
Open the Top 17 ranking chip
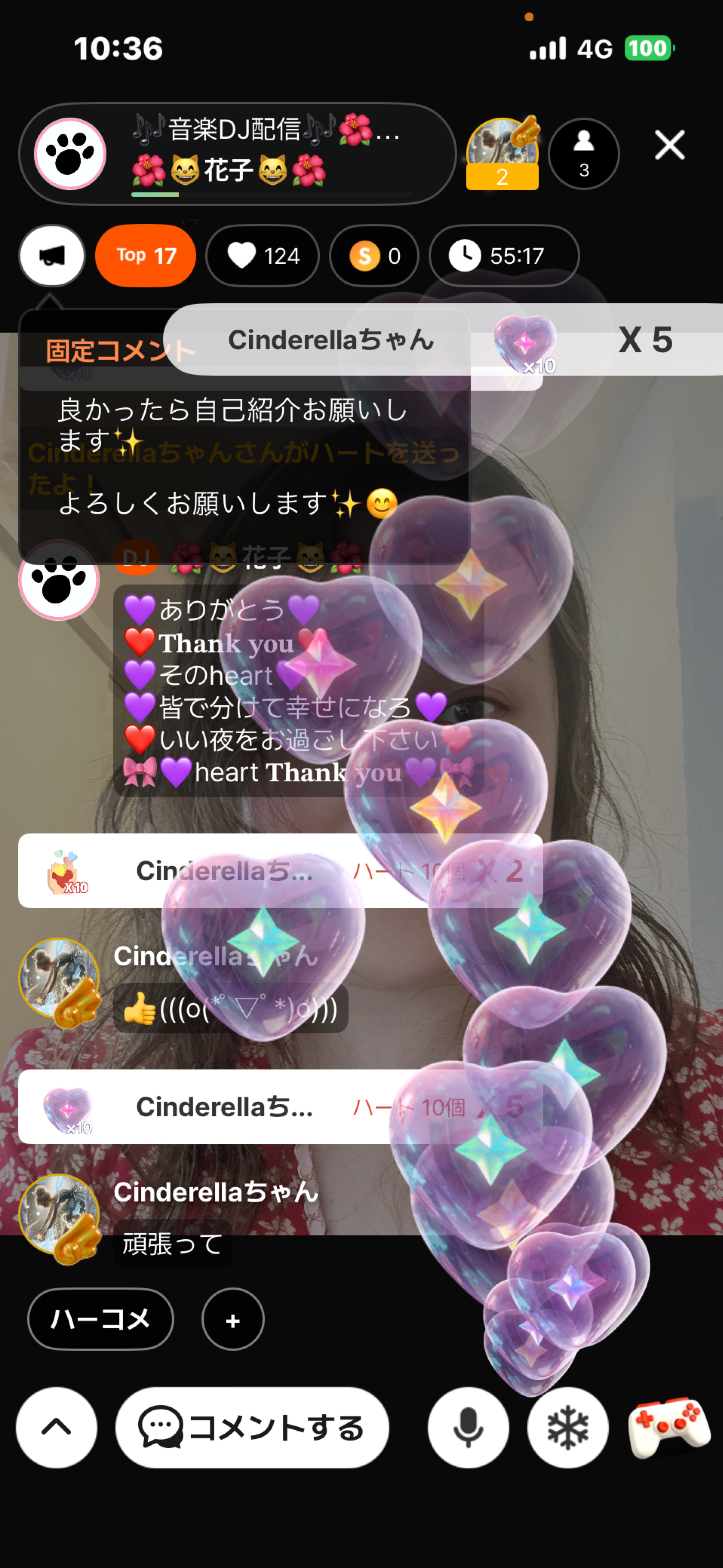[x=146, y=256]
